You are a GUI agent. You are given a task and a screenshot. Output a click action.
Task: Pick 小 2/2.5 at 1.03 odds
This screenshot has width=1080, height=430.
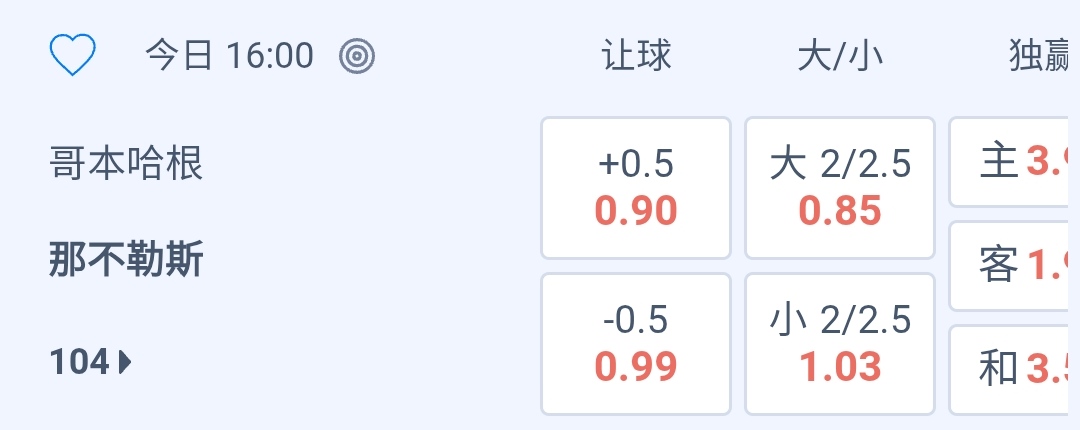pos(840,344)
